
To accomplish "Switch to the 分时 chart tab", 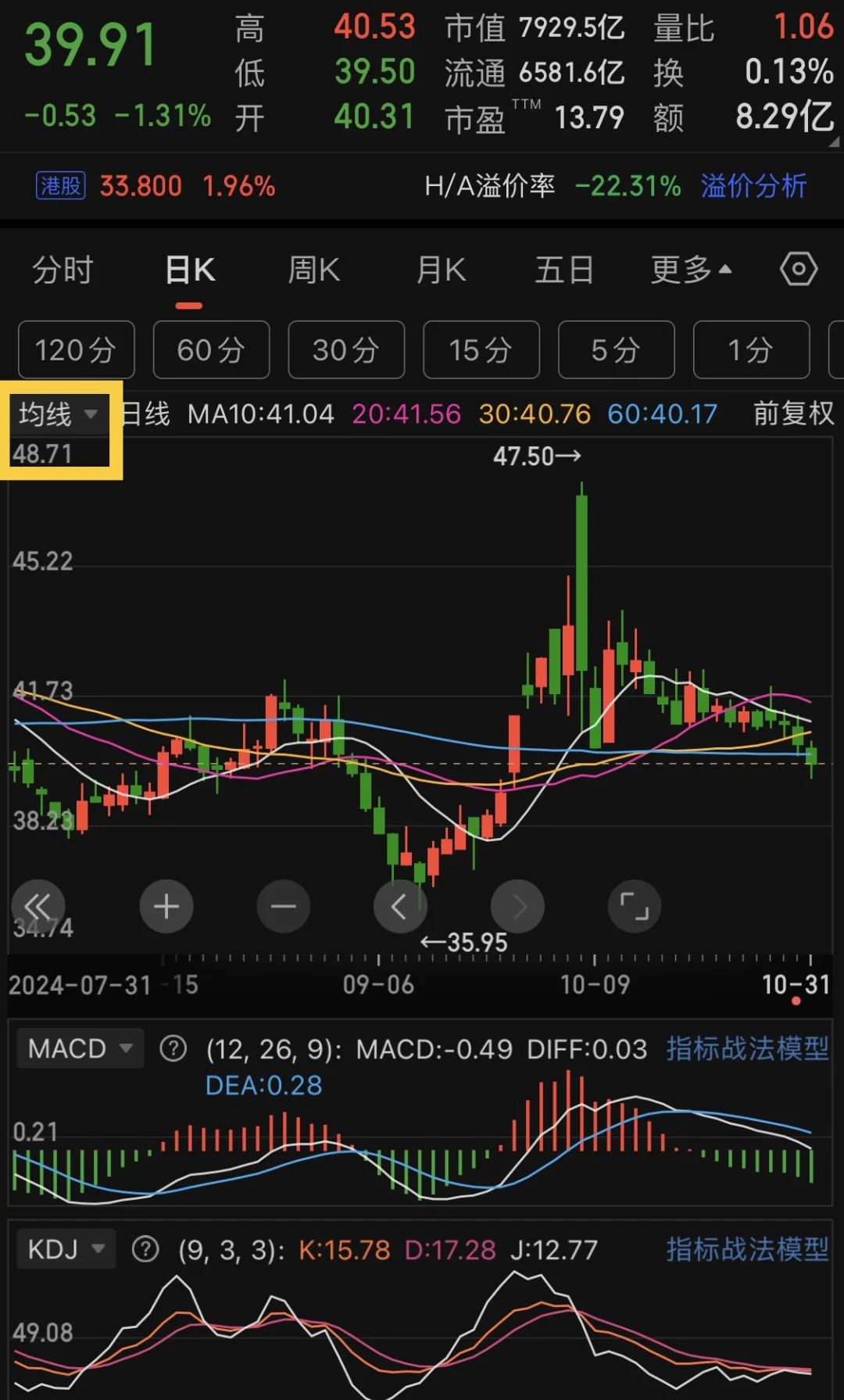I will coord(63,270).
